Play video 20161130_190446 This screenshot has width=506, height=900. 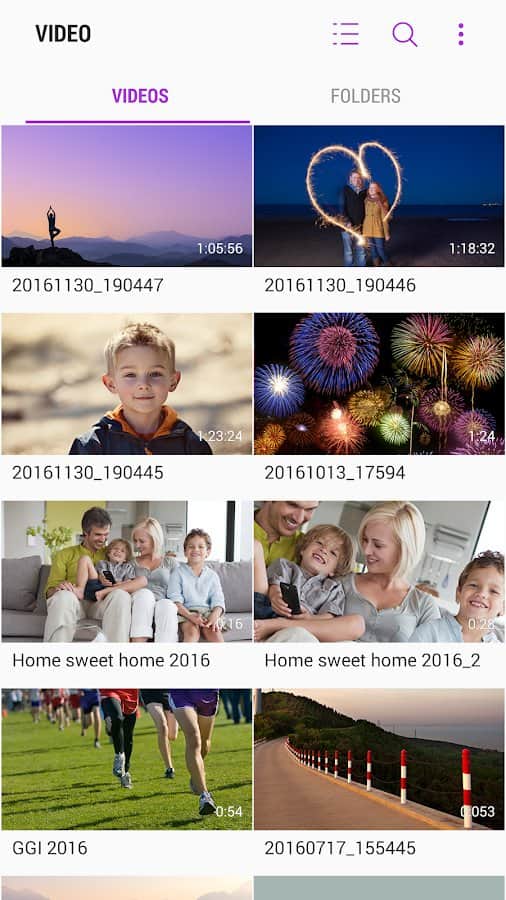(x=379, y=196)
